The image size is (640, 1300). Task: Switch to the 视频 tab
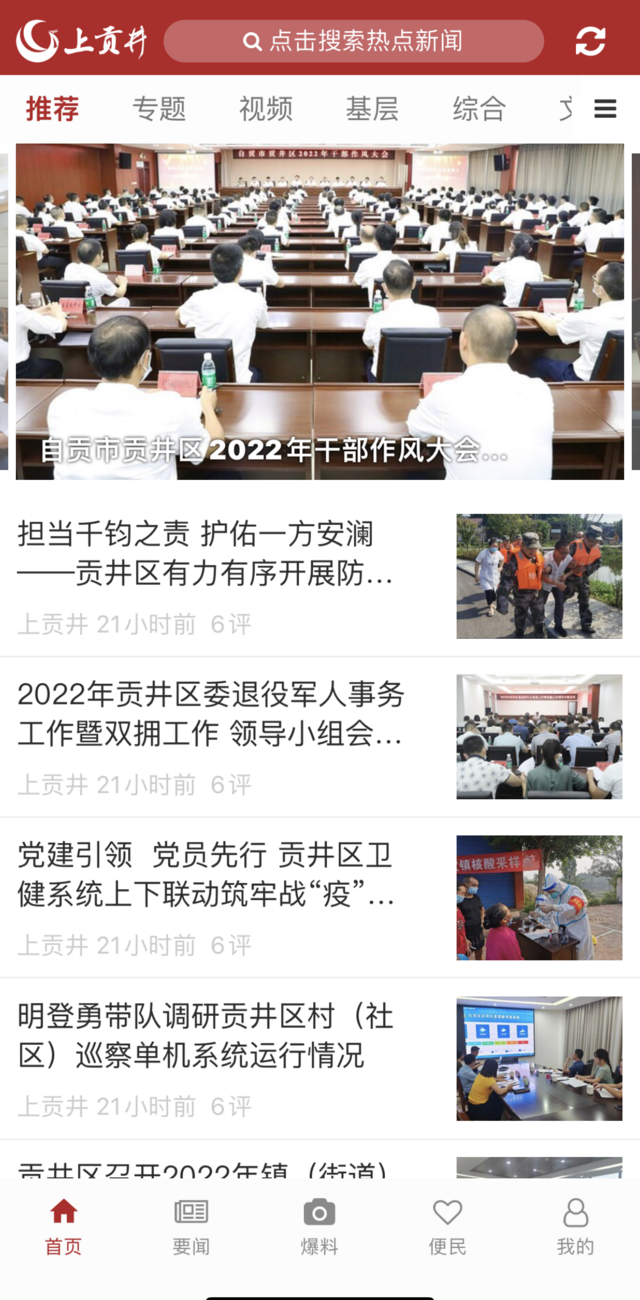point(266,108)
